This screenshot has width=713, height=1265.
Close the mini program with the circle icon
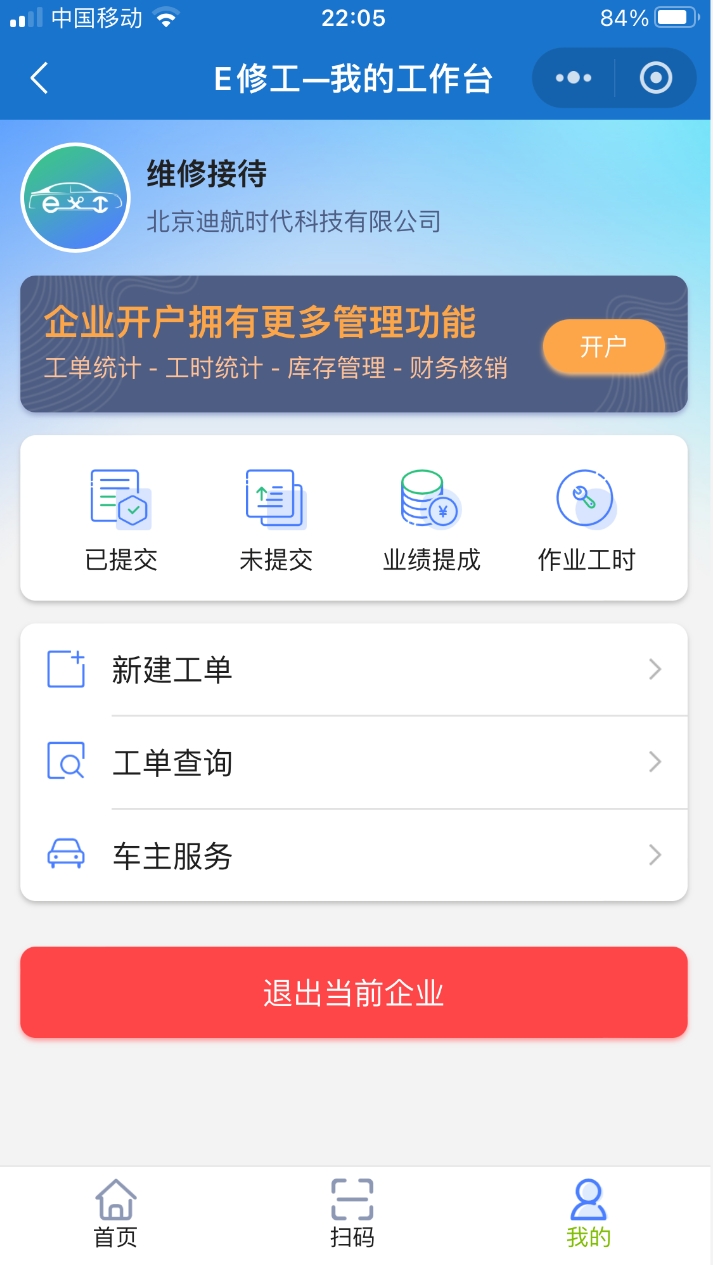tap(656, 78)
